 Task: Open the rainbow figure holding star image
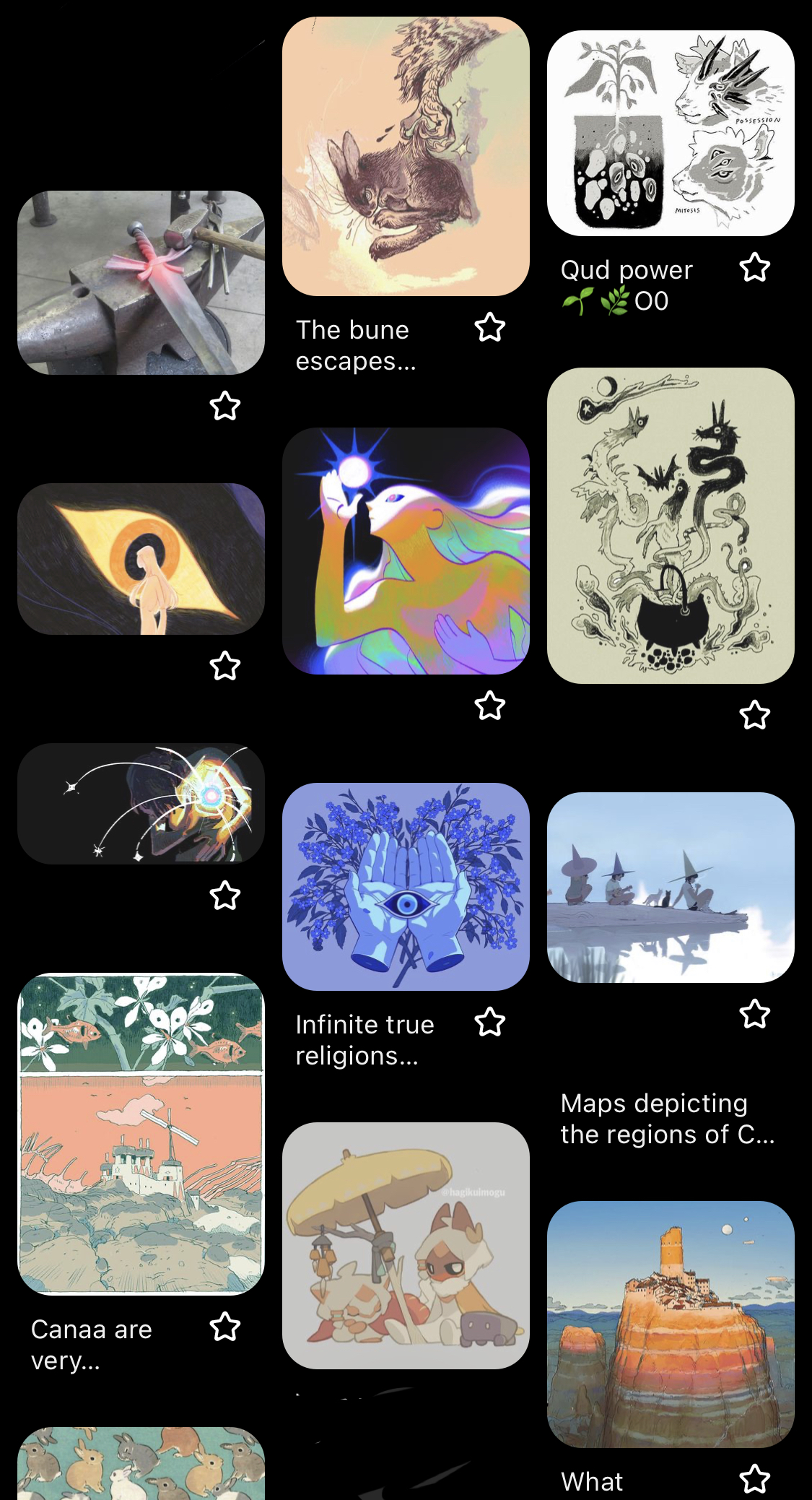tap(406, 551)
